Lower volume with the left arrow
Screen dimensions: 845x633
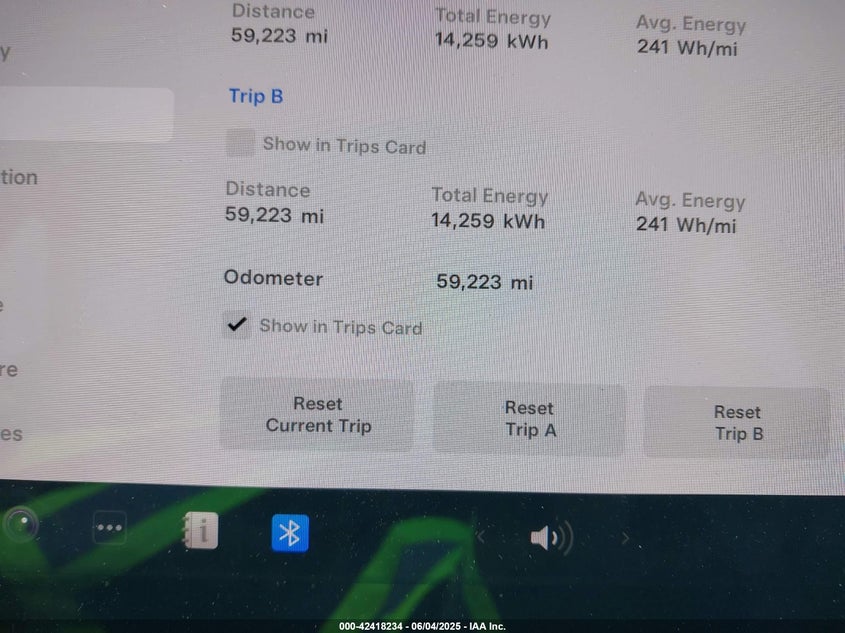pos(481,537)
